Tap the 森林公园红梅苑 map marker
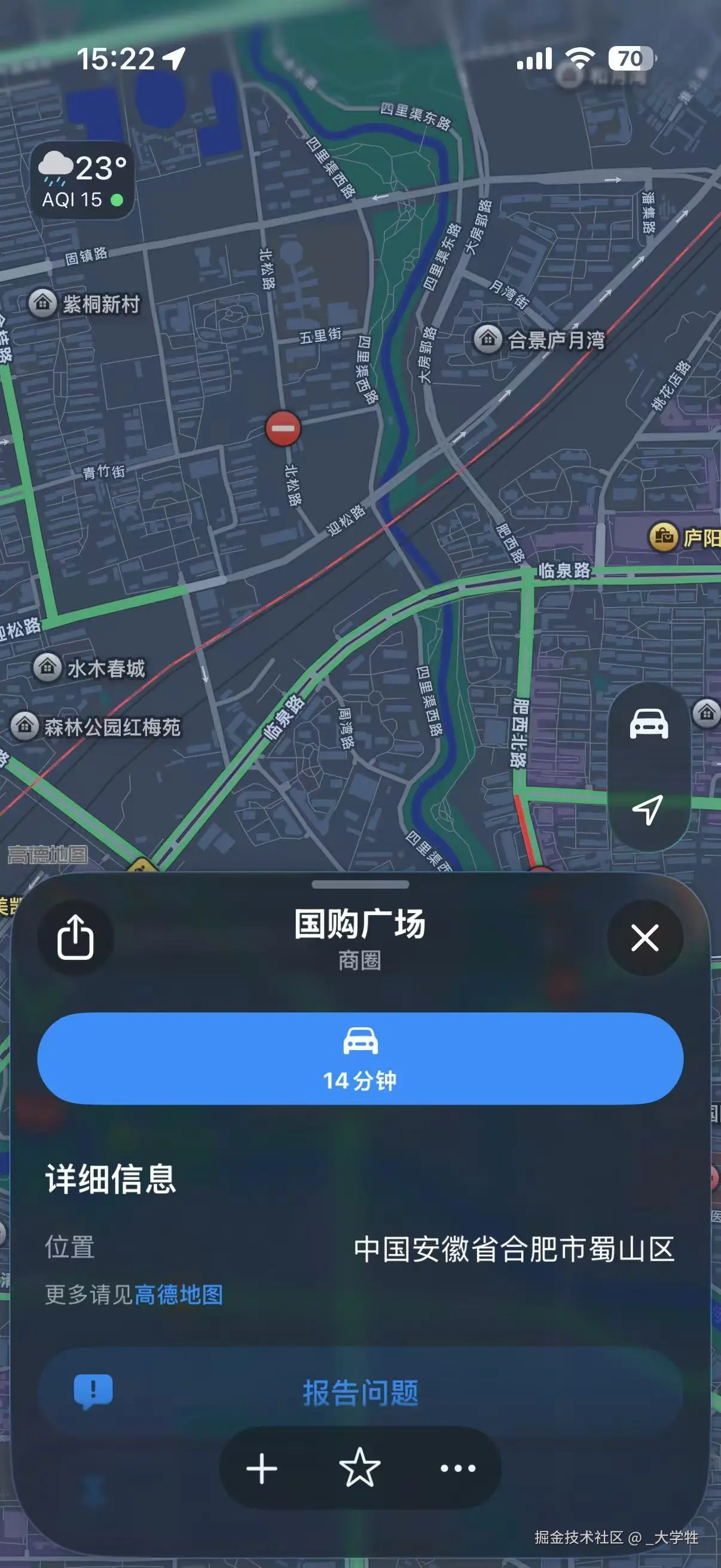 (x=25, y=725)
